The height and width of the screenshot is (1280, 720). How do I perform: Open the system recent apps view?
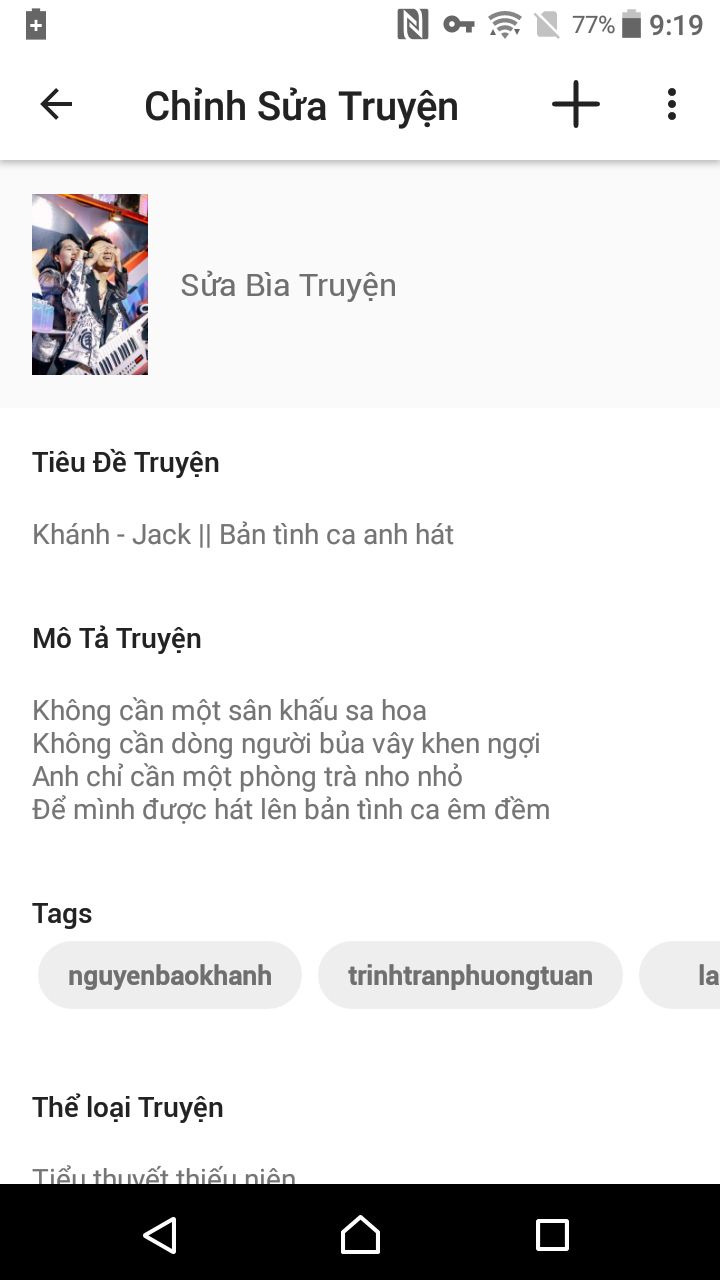point(552,1235)
